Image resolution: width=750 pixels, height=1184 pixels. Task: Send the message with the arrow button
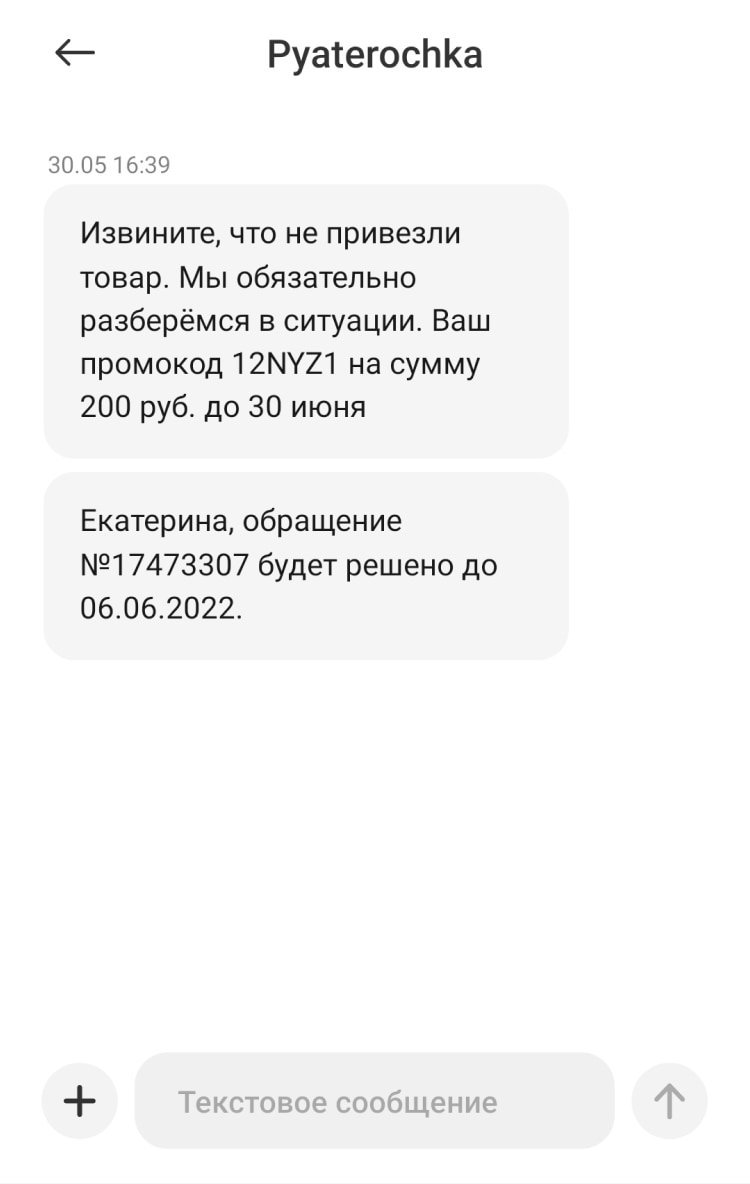coord(669,1101)
